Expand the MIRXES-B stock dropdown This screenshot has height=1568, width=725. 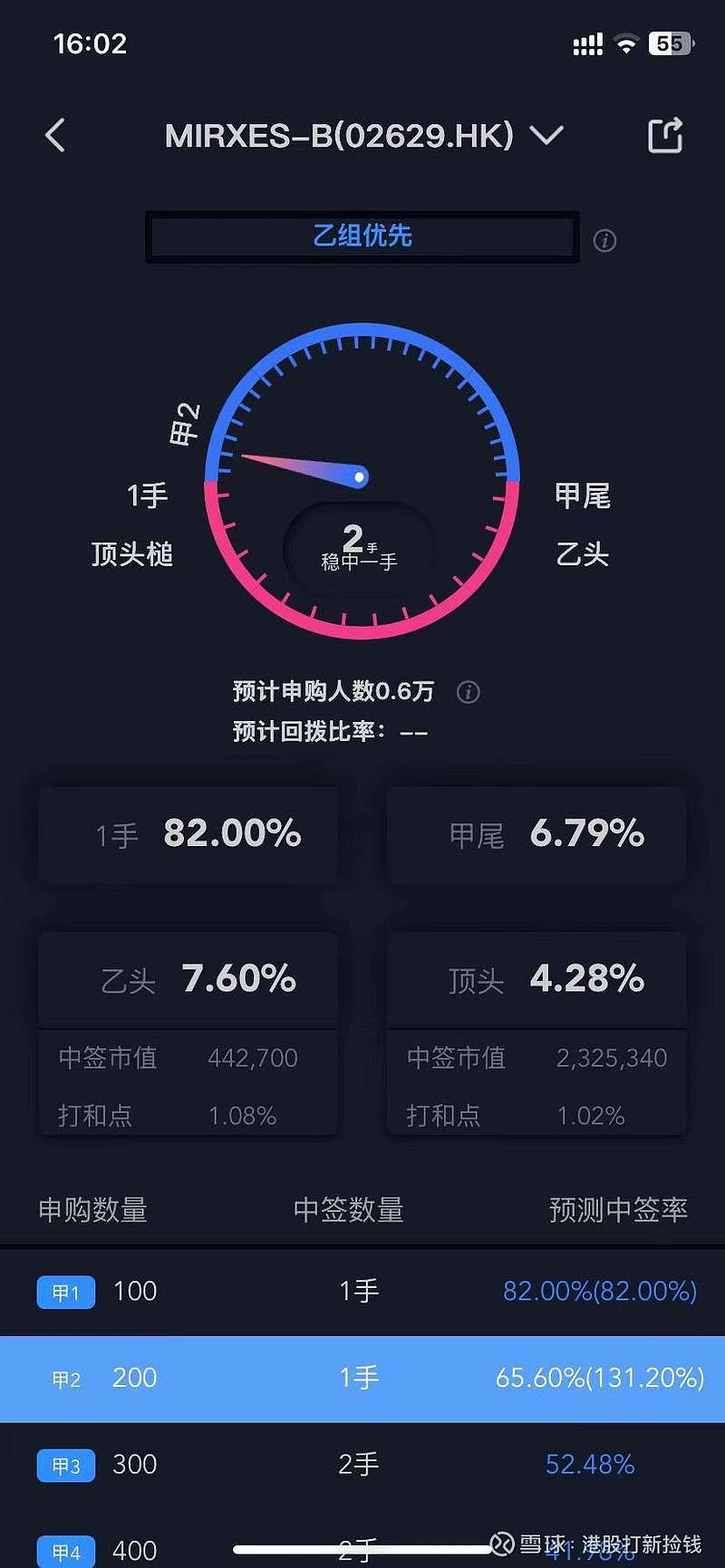(x=547, y=136)
